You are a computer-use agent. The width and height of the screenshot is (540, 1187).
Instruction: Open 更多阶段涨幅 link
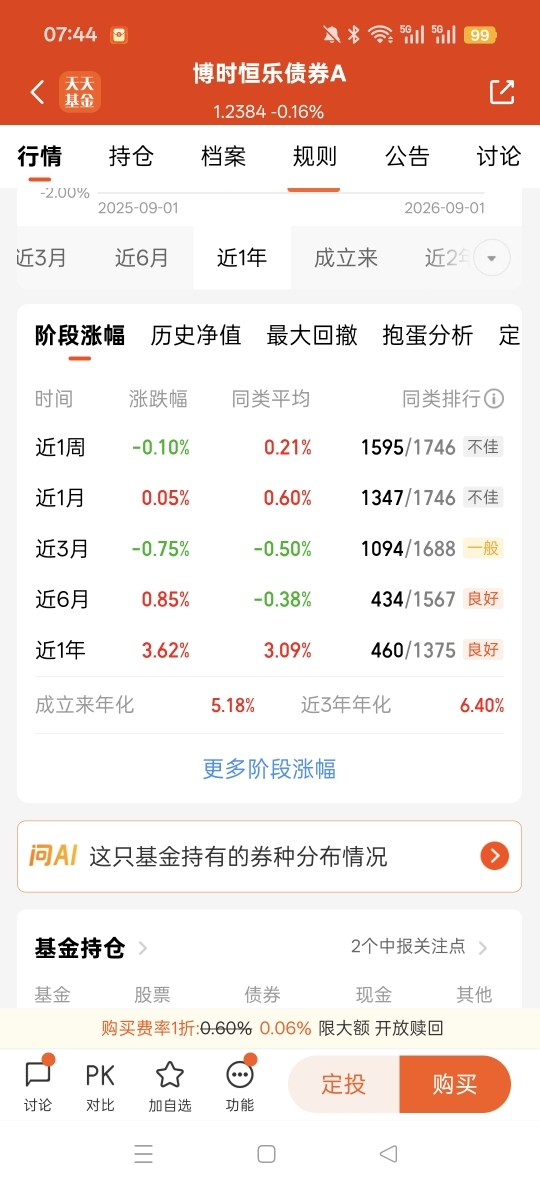coord(270,769)
